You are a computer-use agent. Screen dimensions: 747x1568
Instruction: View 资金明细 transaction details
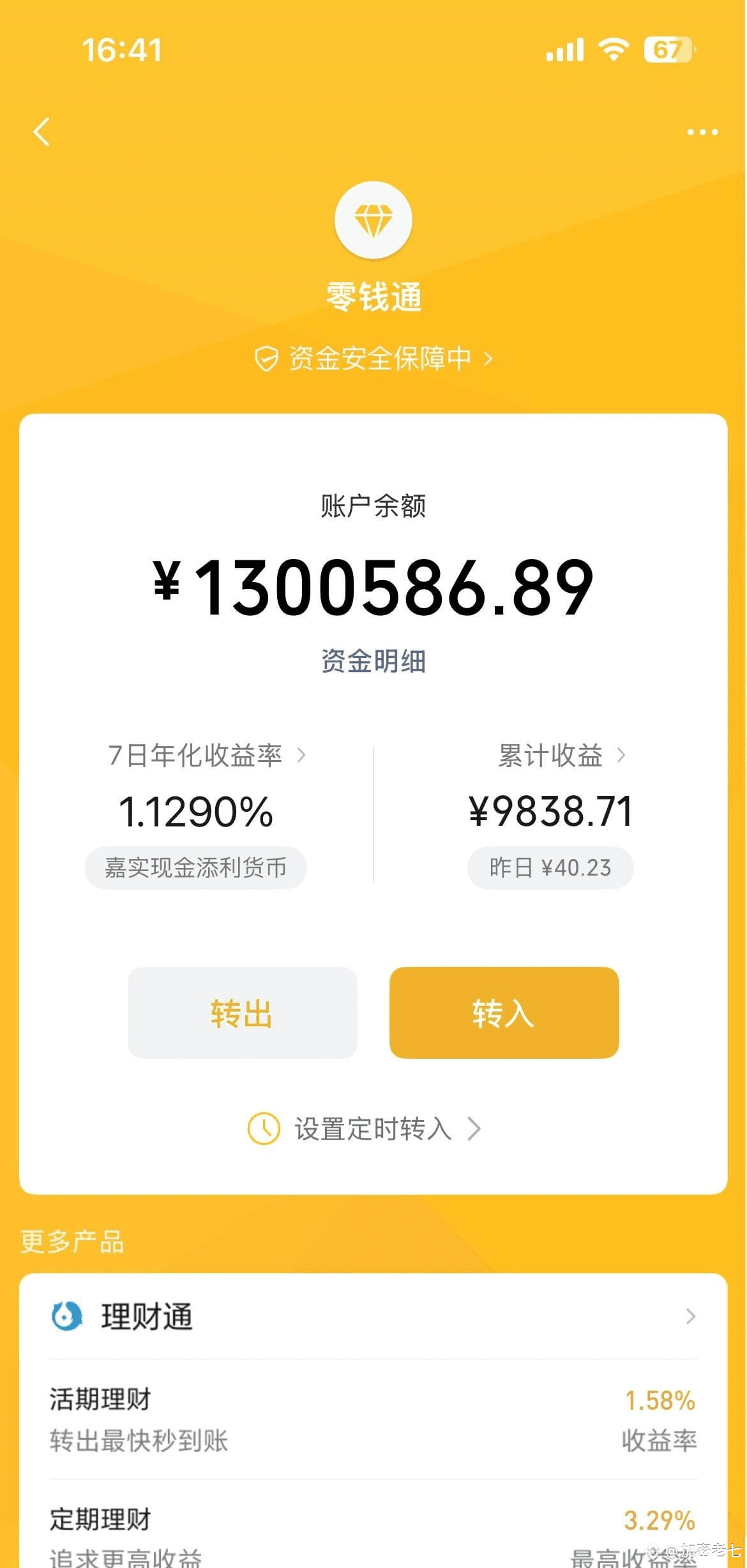click(373, 661)
